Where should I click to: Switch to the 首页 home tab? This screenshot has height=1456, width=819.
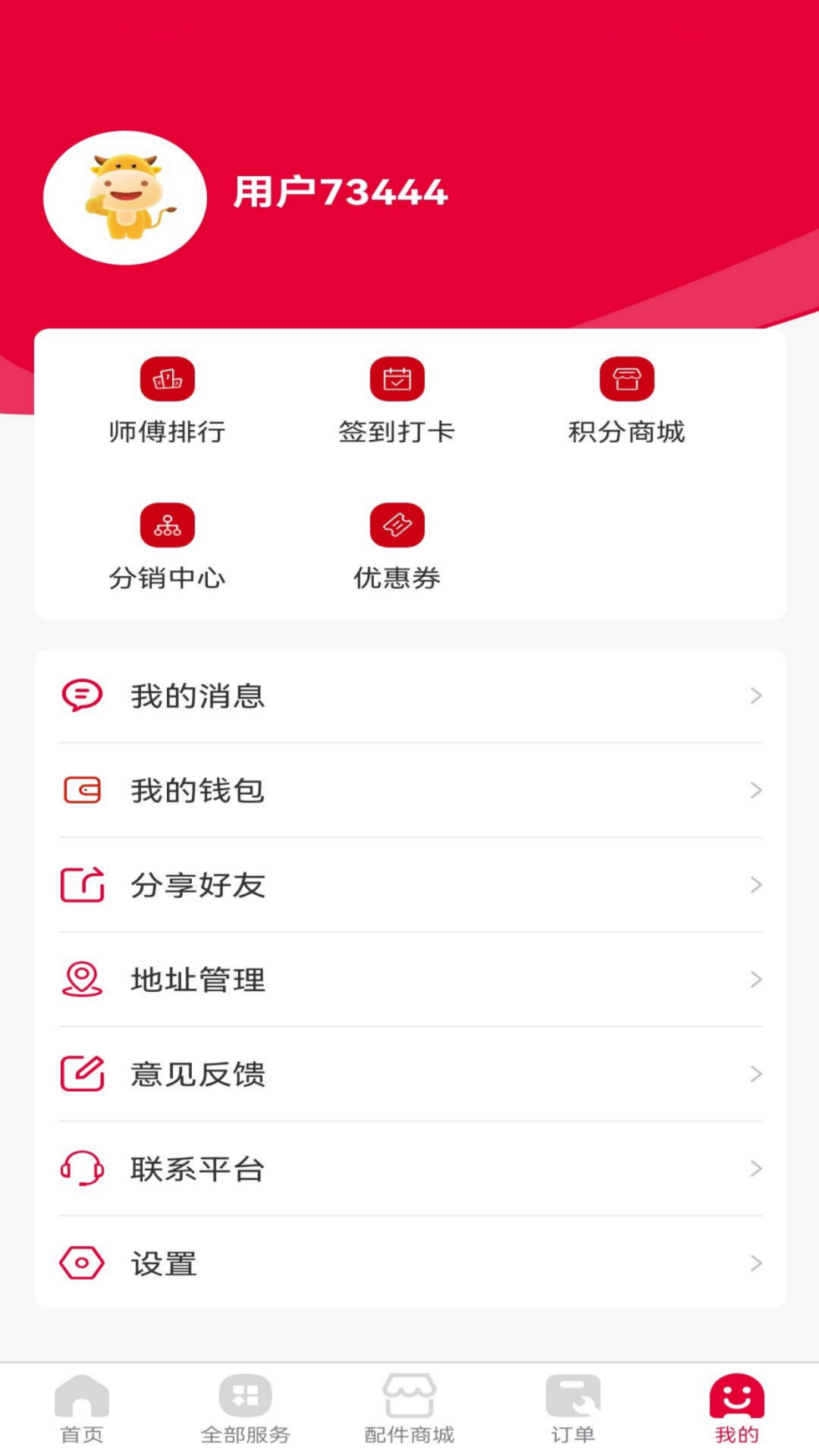tap(82, 1409)
